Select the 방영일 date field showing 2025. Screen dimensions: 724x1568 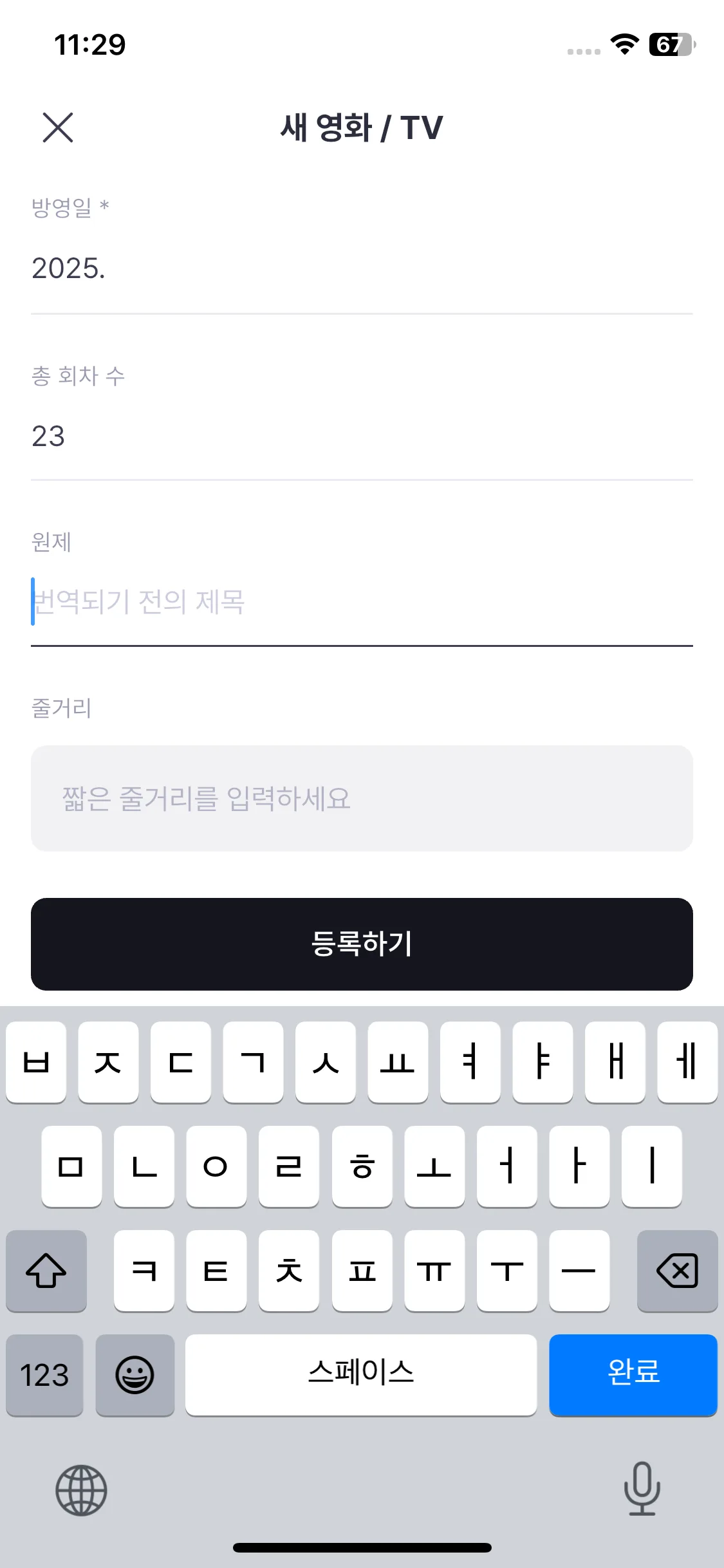[x=362, y=270]
